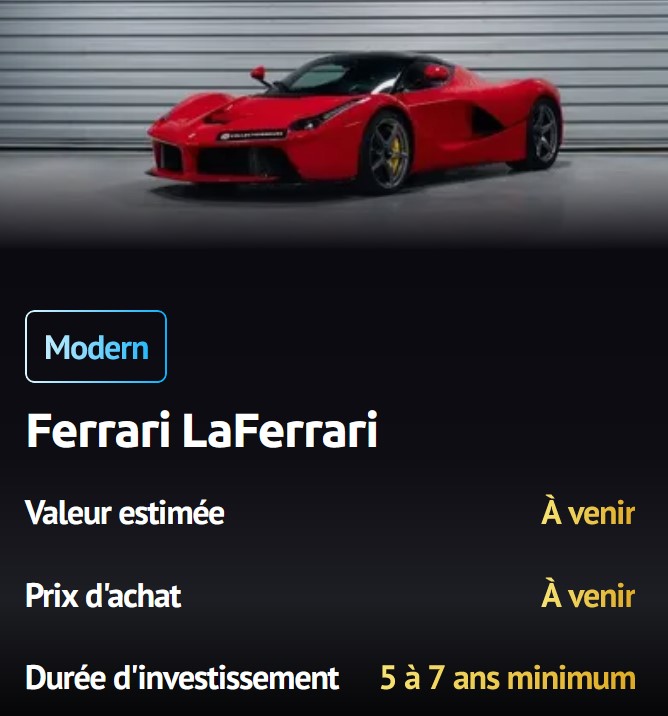Open the Ferrari LaFerrari car card
The height and width of the screenshot is (716, 668).
point(201,432)
